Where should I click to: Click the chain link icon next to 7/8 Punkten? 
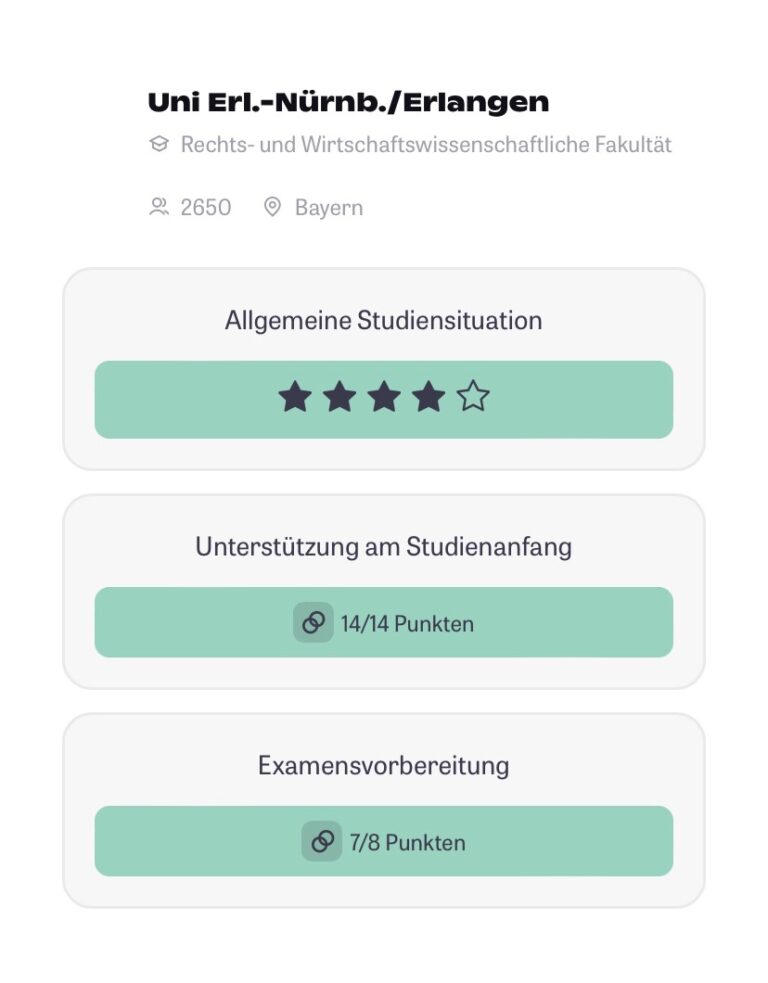pos(323,841)
